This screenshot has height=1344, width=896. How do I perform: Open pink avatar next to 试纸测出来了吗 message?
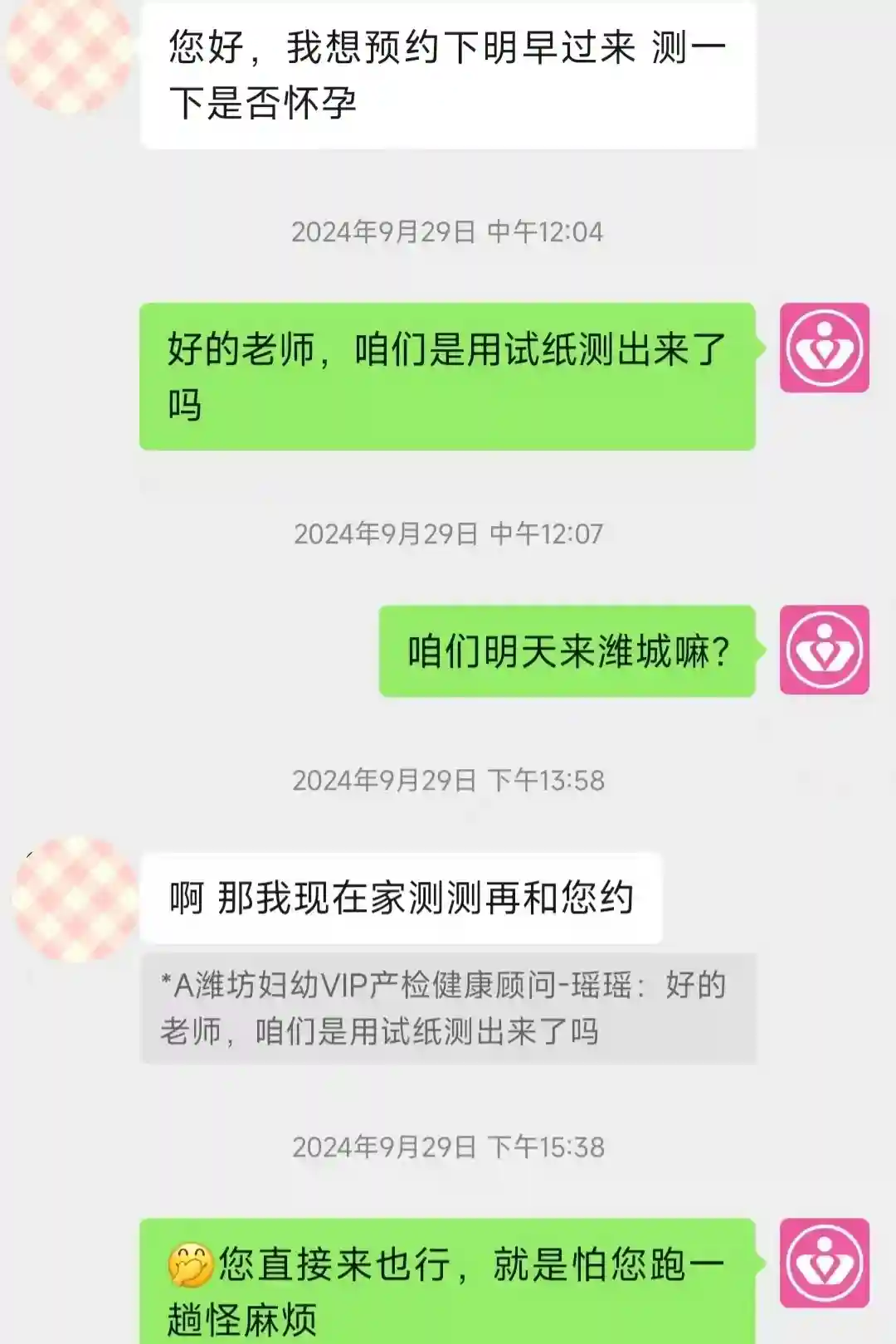824,348
